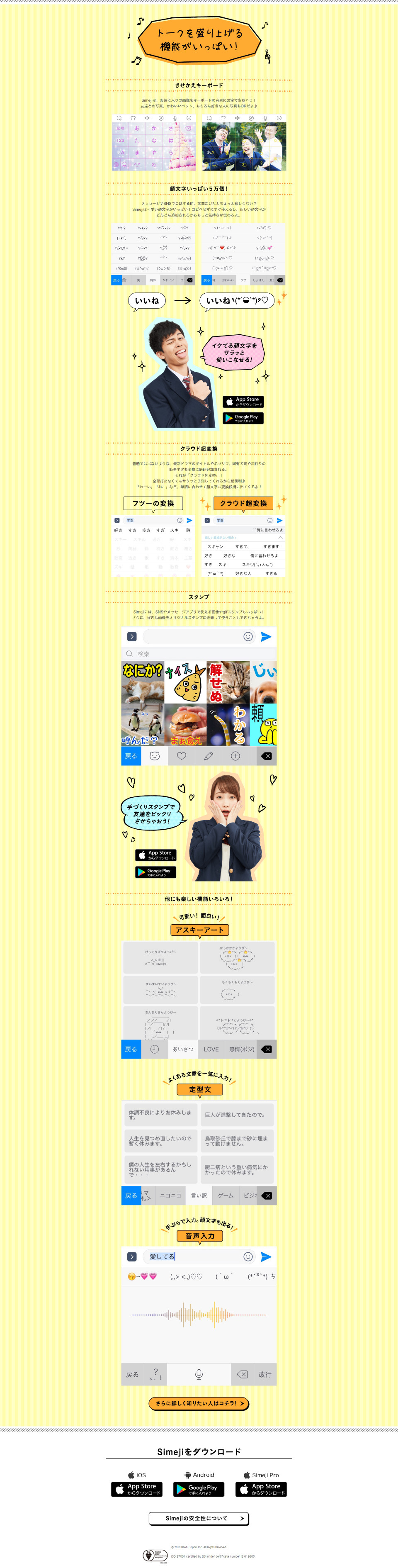Screen dimensions: 398x1568
Task: Download Simeji Pro from App Store
Action: tap(261, 1489)
